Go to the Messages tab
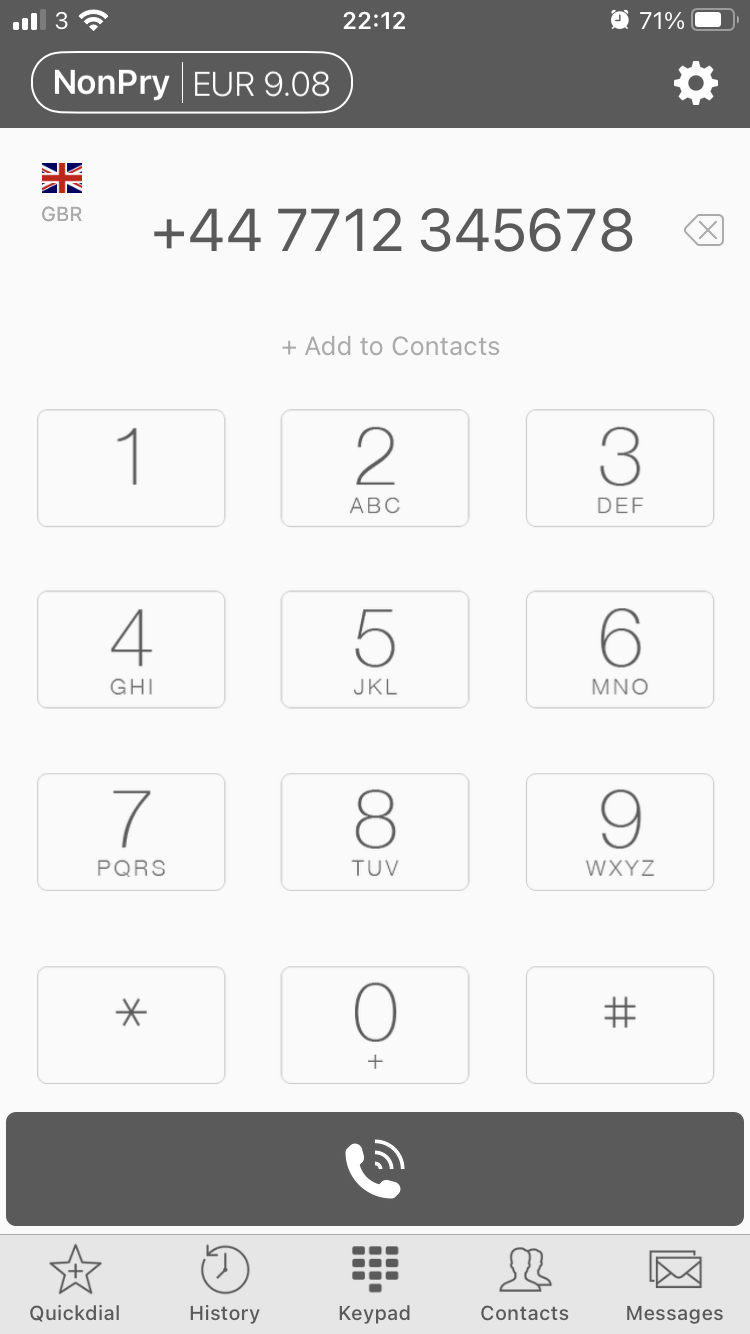Image resolution: width=750 pixels, height=1334 pixels. [675, 1285]
